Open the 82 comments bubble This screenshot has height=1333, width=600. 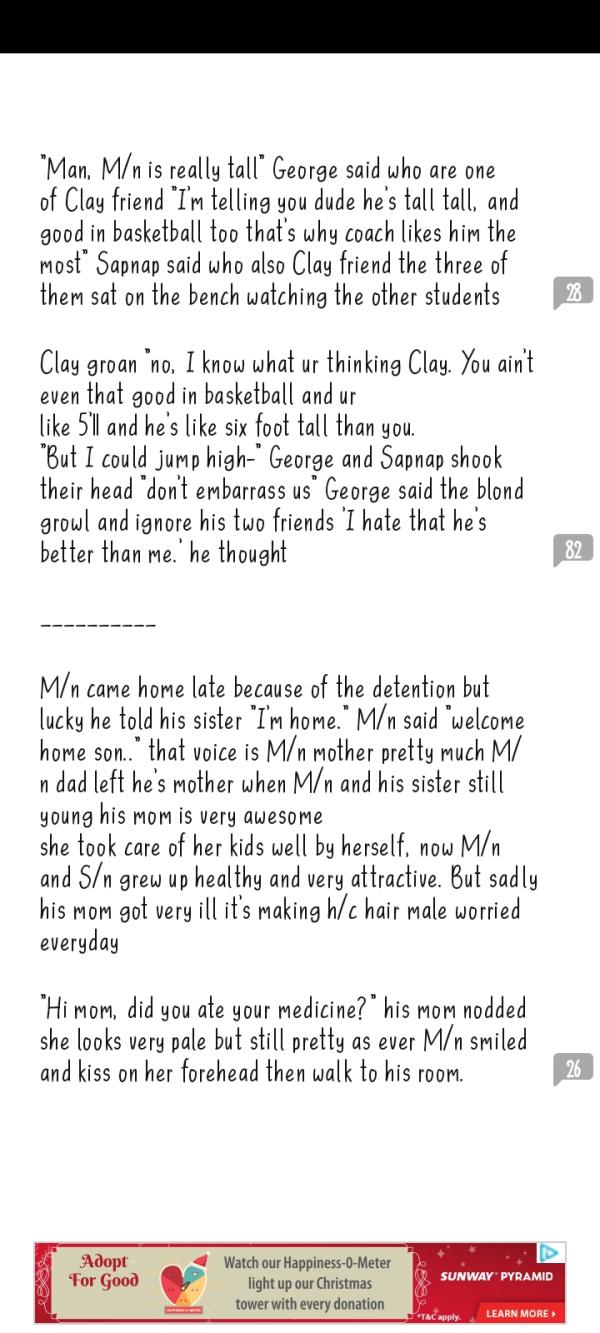pyautogui.click(x=573, y=550)
